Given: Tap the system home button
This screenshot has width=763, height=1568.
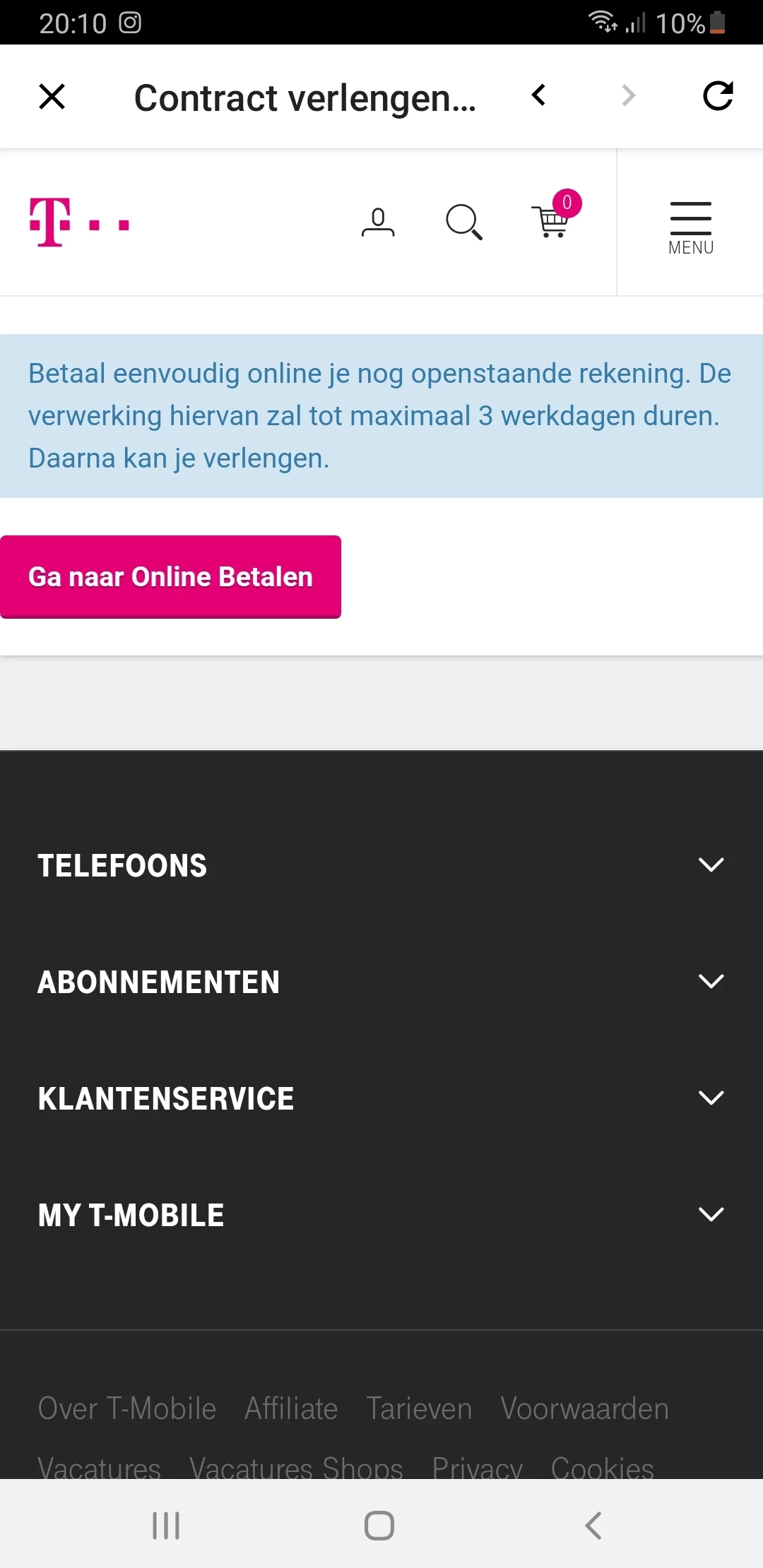Looking at the screenshot, I should 379,1525.
